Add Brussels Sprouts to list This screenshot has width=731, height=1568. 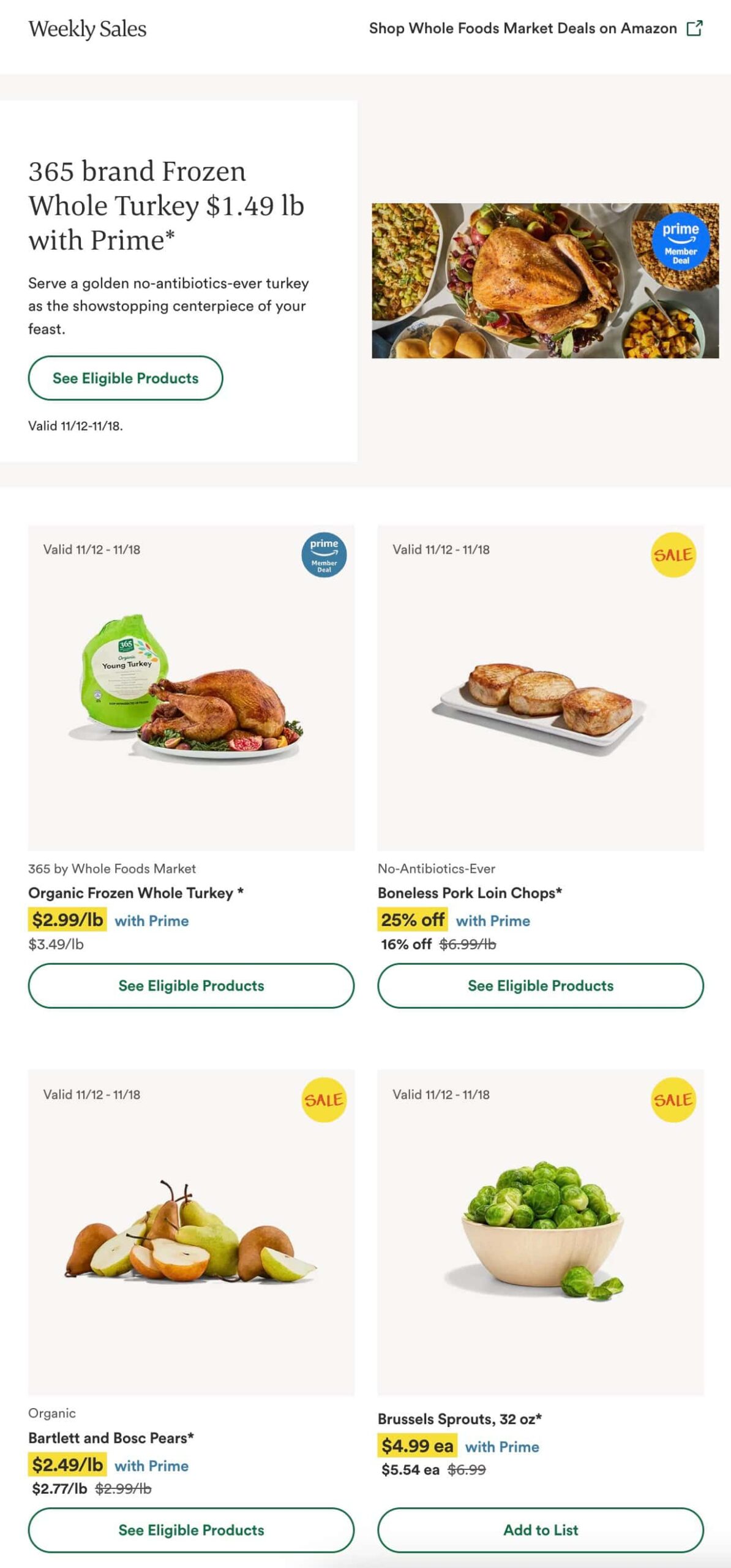[x=540, y=1530]
